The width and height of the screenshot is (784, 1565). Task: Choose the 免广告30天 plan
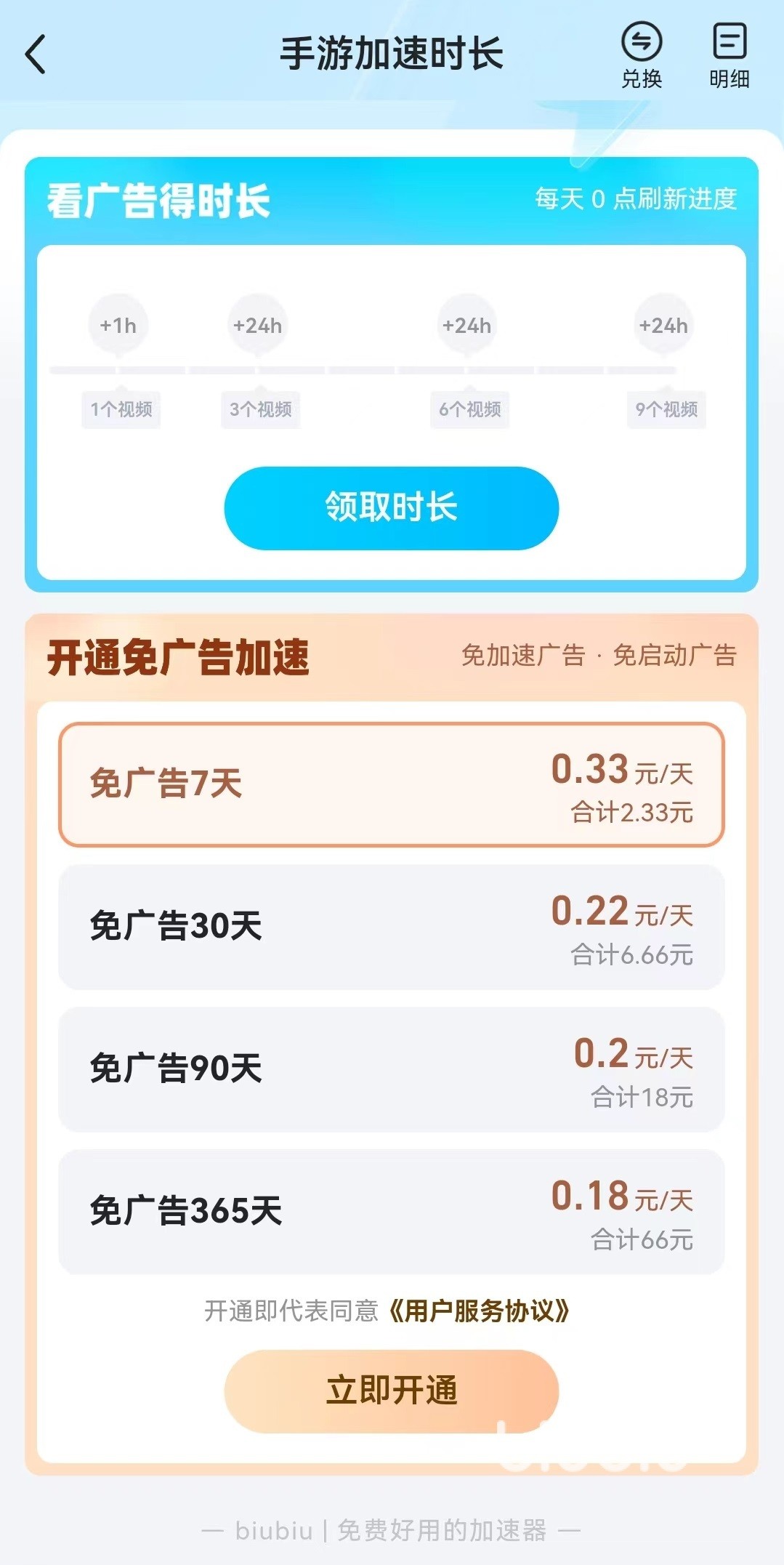tap(391, 927)
